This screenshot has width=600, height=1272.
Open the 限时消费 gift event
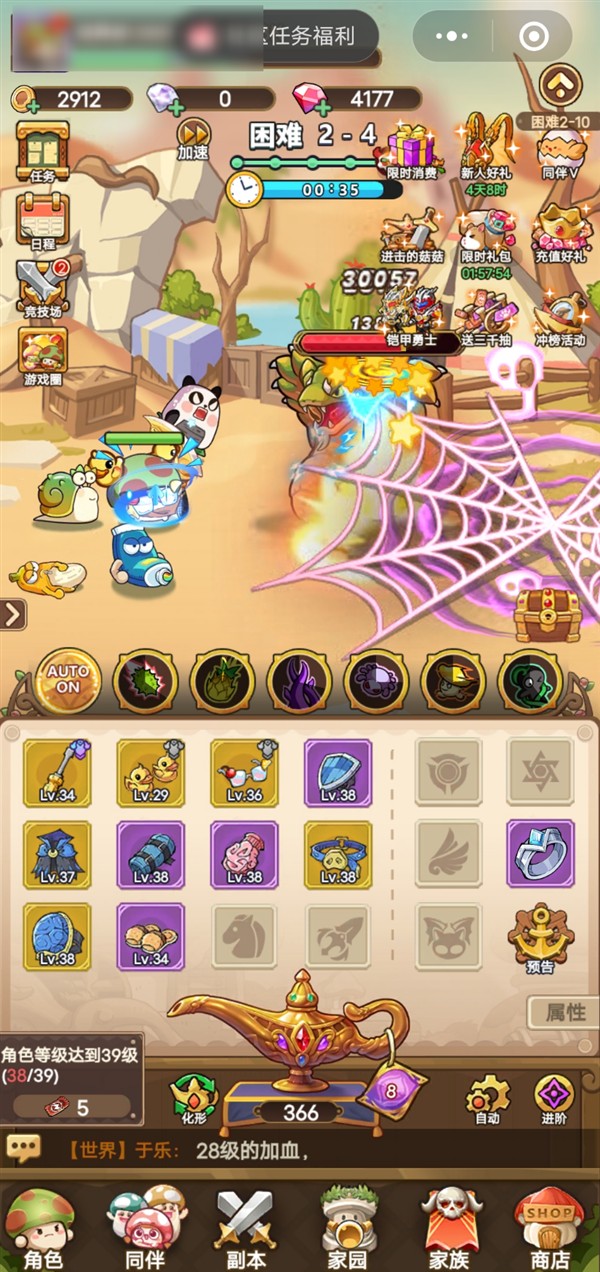coord(411,150)
